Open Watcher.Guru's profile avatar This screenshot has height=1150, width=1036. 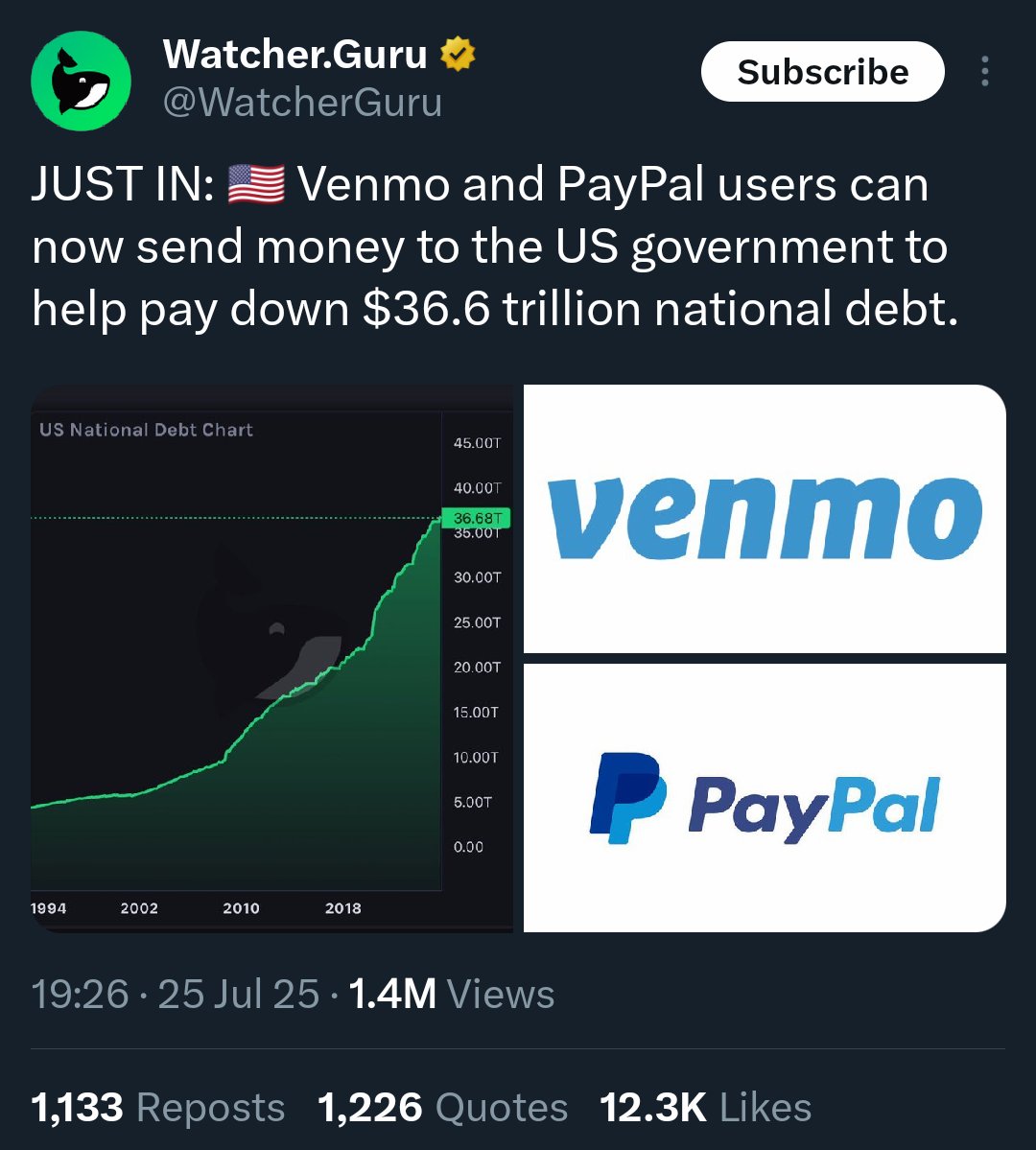[81, 81]
